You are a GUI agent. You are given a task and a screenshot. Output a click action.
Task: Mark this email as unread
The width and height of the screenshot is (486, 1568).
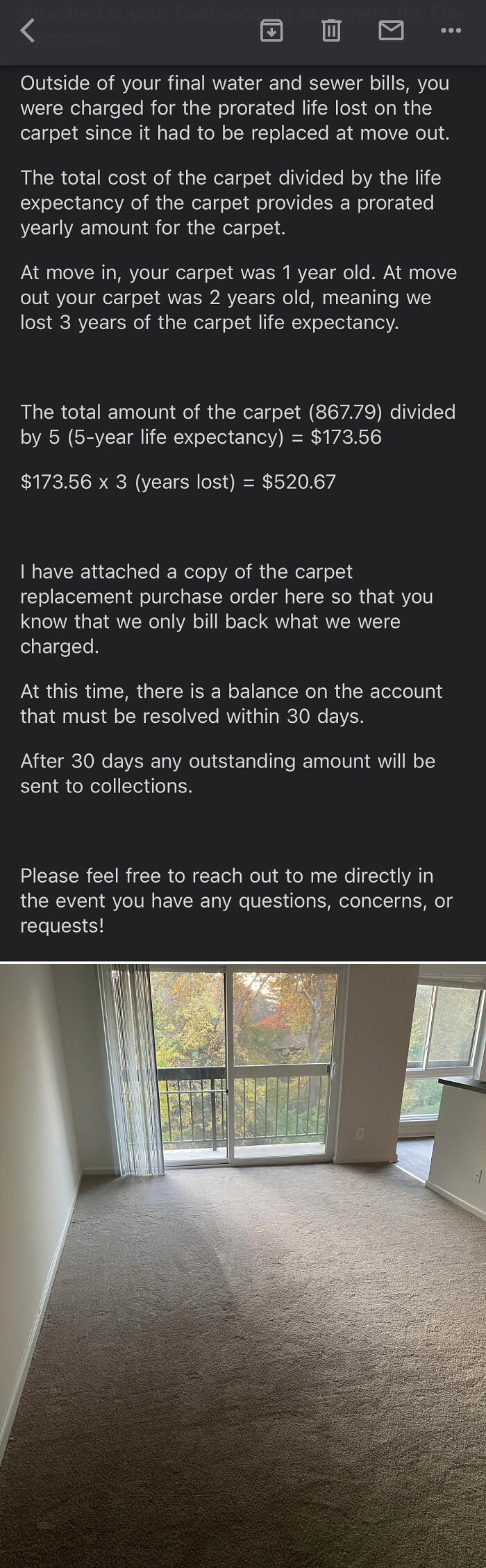(391, 31)
